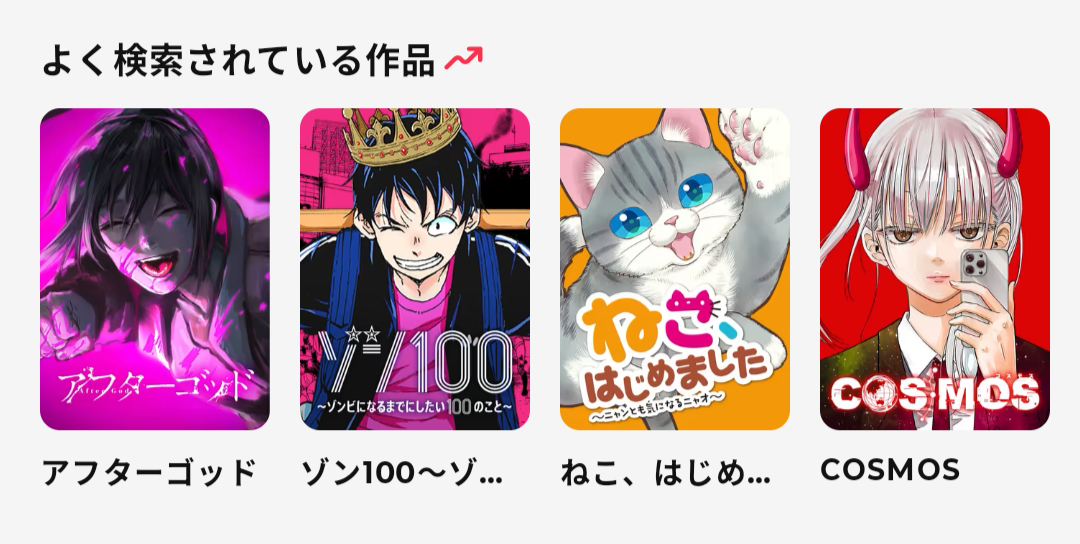Image resolution: width=1080 pixels, height=544 pixels.
Task: Open the ゾン100 manga cover
Action: [x=415, y=269]
